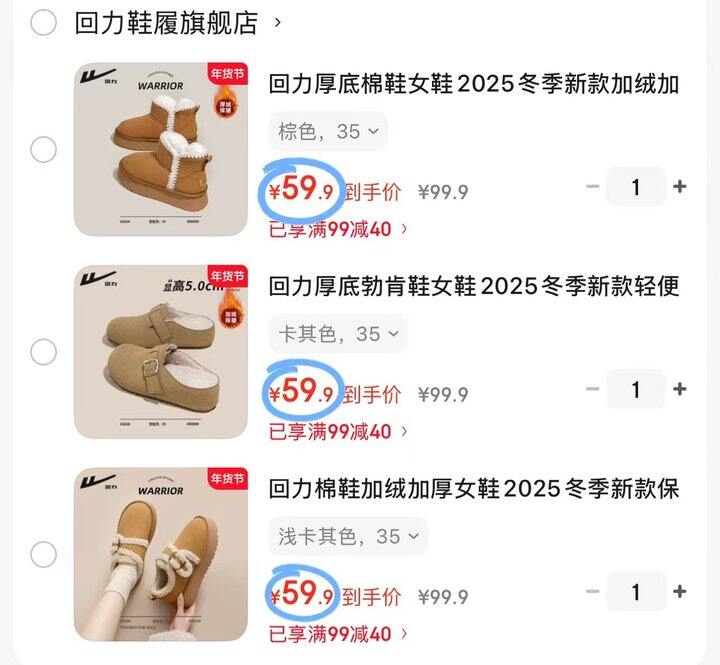View 已享满99减40 details for 棉鞋加绒加厚
The height and width of the screenshot is (665, 720).
338,634
